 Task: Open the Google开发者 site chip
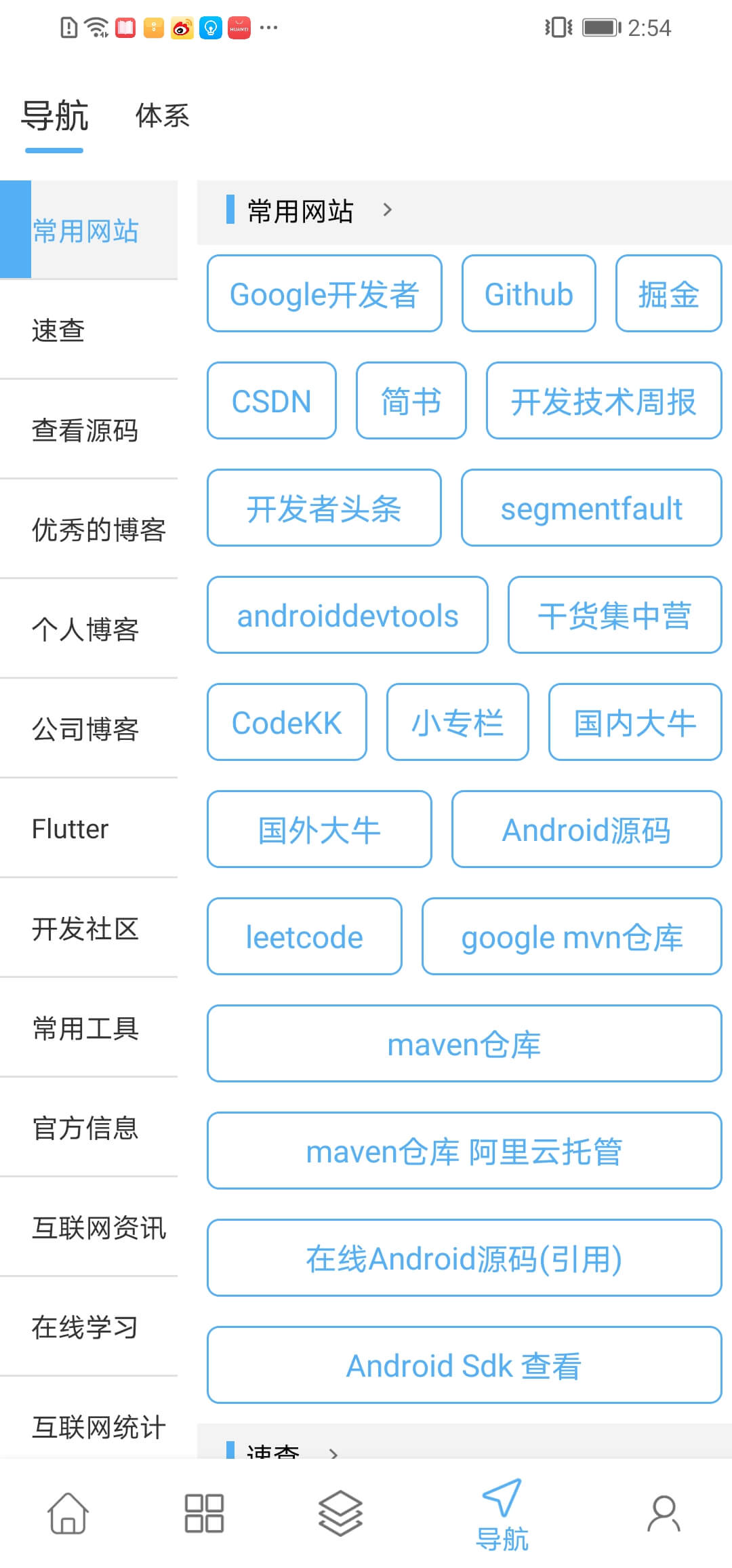click(x=324, y=294)
